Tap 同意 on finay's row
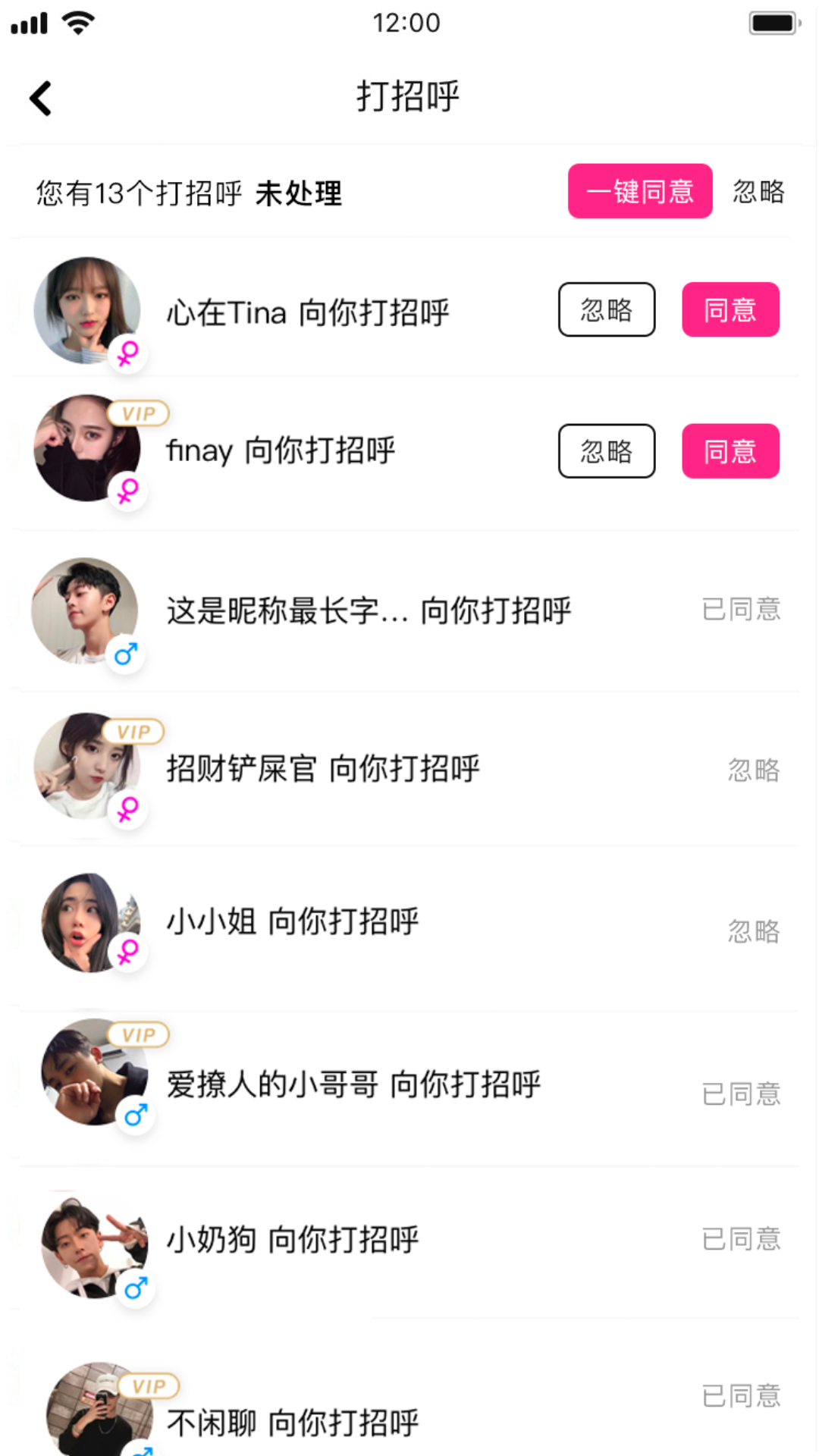This screenshot has height=1456, width=819. (x=730, y=451)
